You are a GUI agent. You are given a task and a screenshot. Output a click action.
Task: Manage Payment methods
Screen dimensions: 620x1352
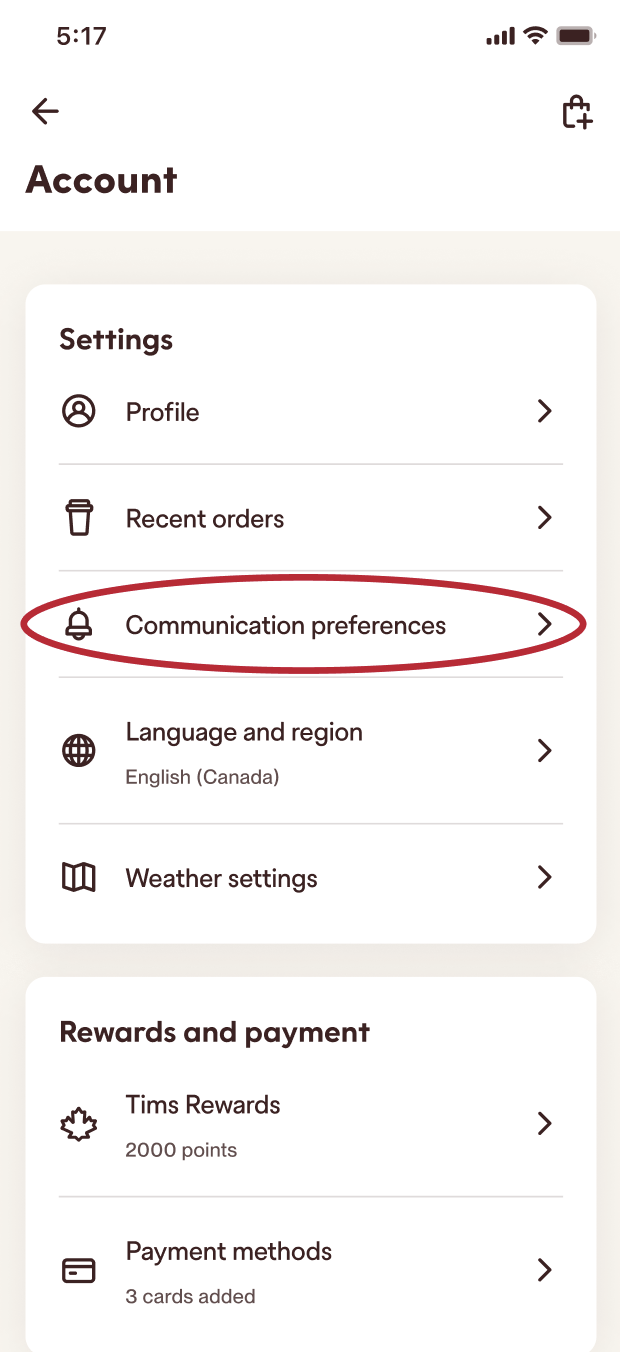click(310, 1271)
